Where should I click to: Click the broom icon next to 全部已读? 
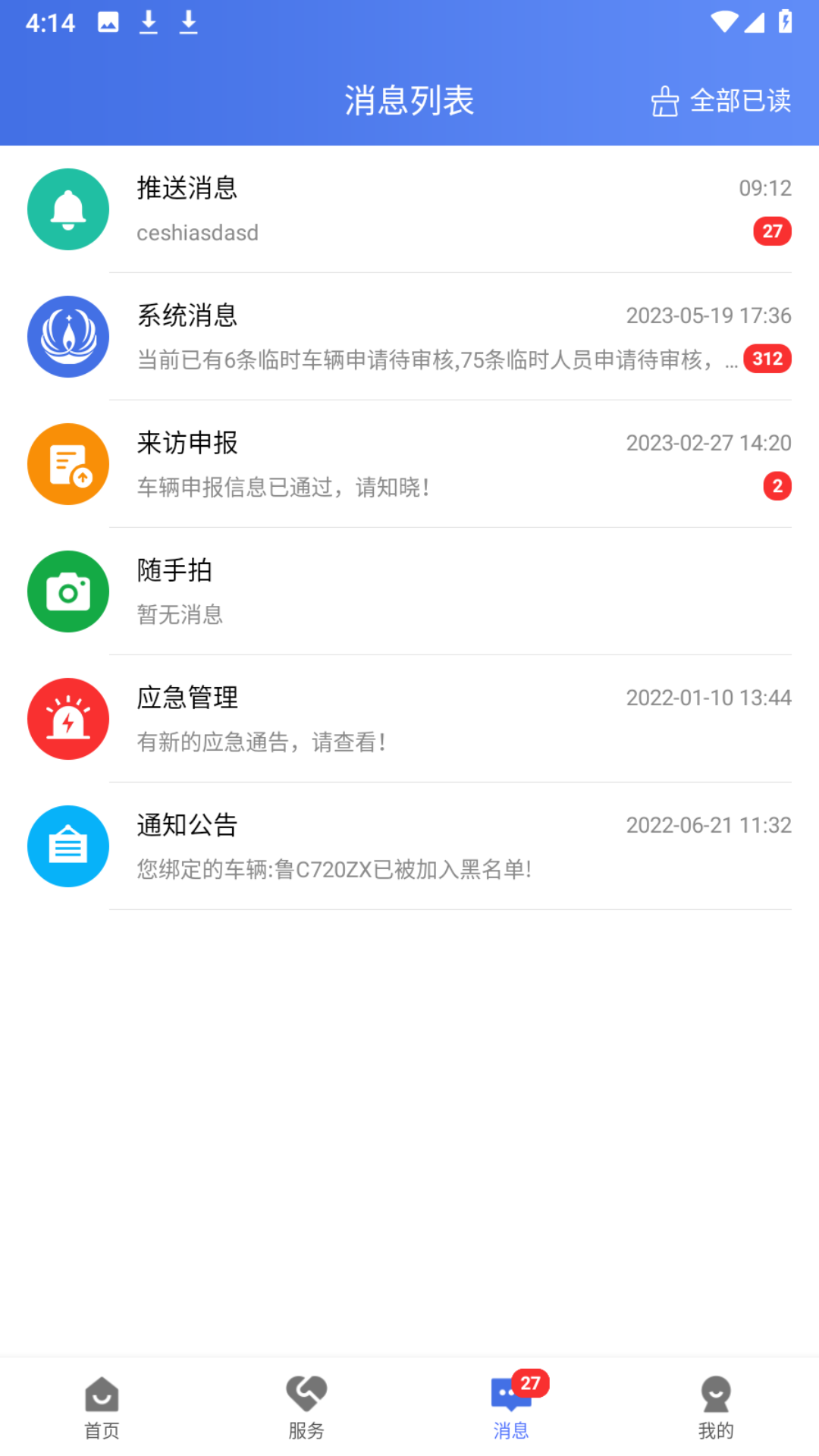(x=664, y=101)
